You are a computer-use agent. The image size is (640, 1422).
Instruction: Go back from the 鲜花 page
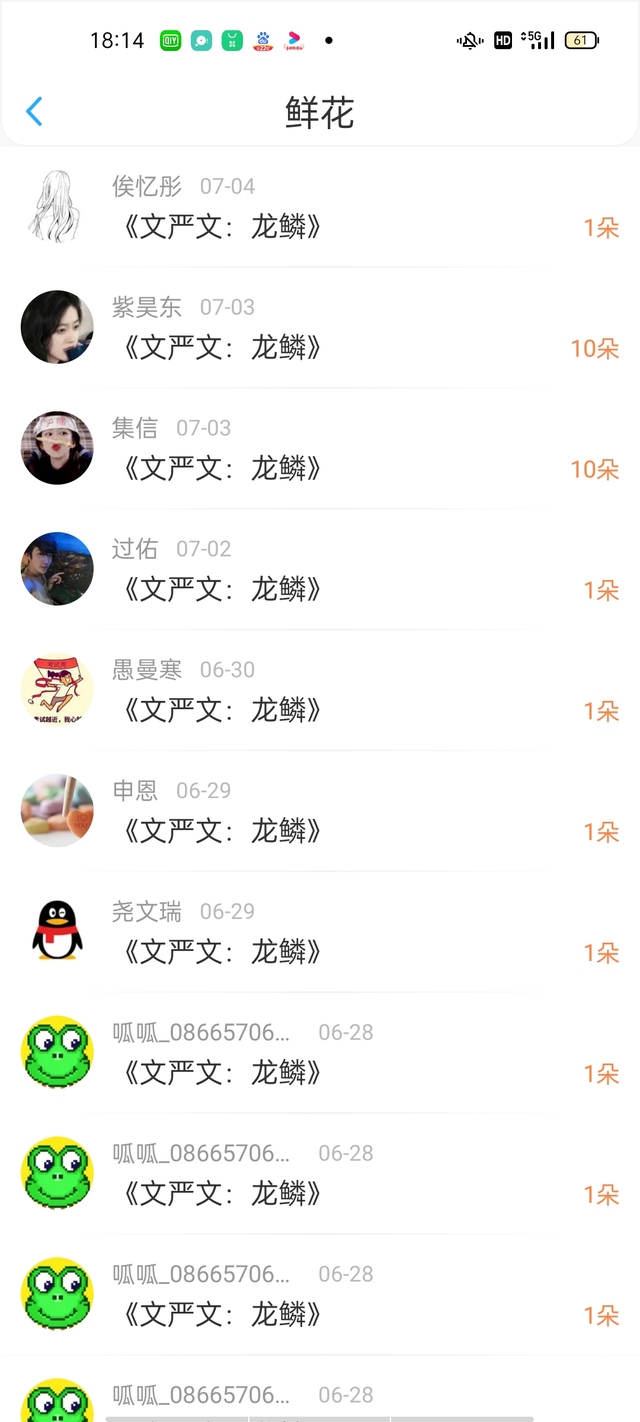click(x=34, y=111)
